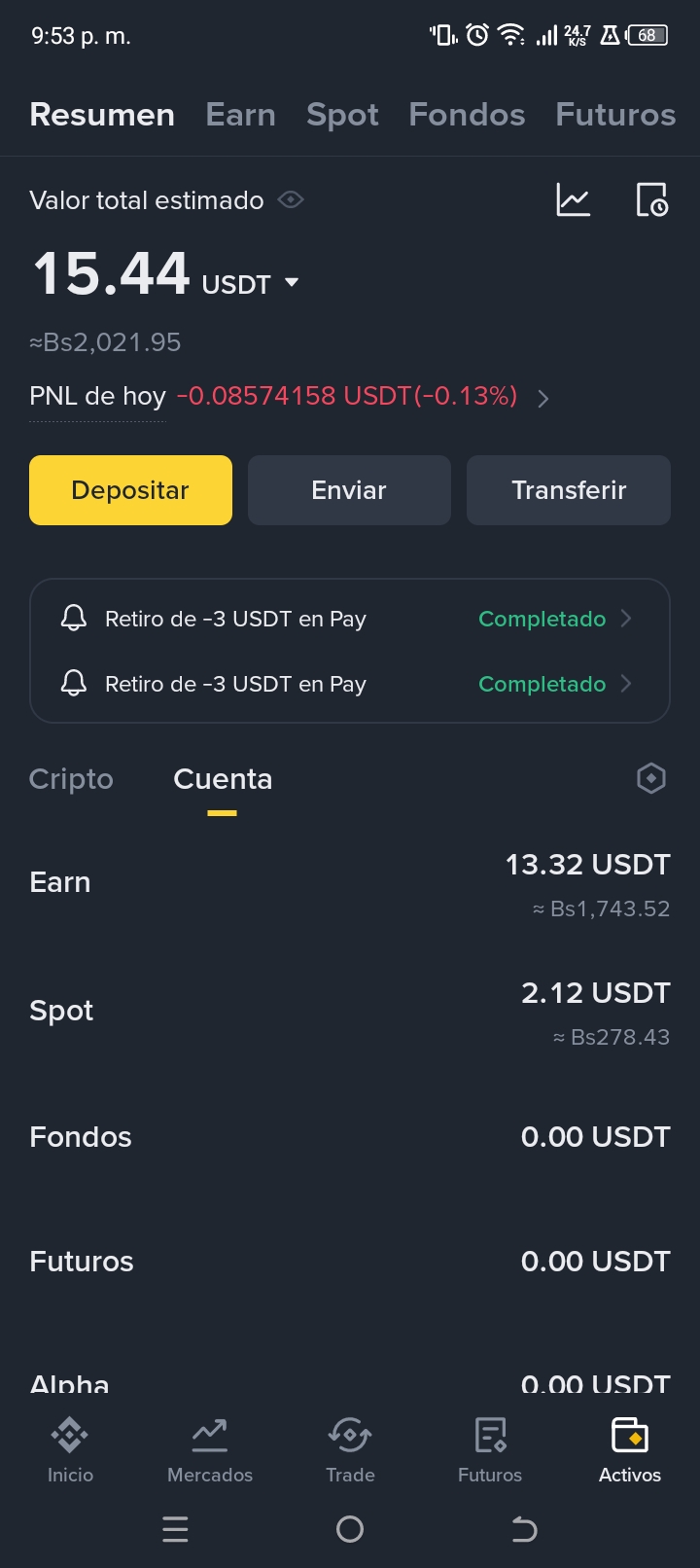This screenshot has width=700, height=1568.
Task: Hide the estimated total balance value
Action: pos(291,200)
